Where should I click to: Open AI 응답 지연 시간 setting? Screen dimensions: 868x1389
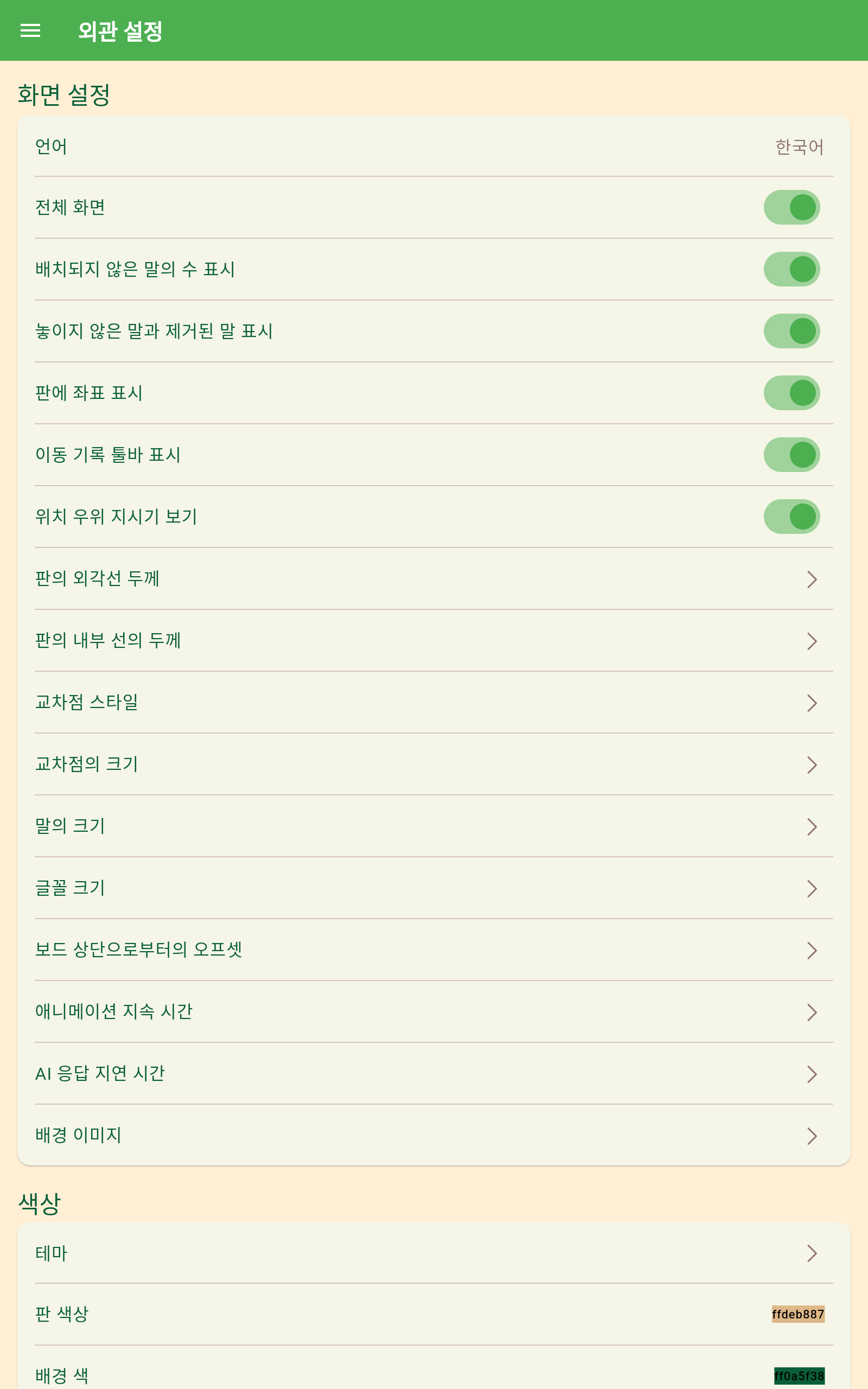[433, 1074]
